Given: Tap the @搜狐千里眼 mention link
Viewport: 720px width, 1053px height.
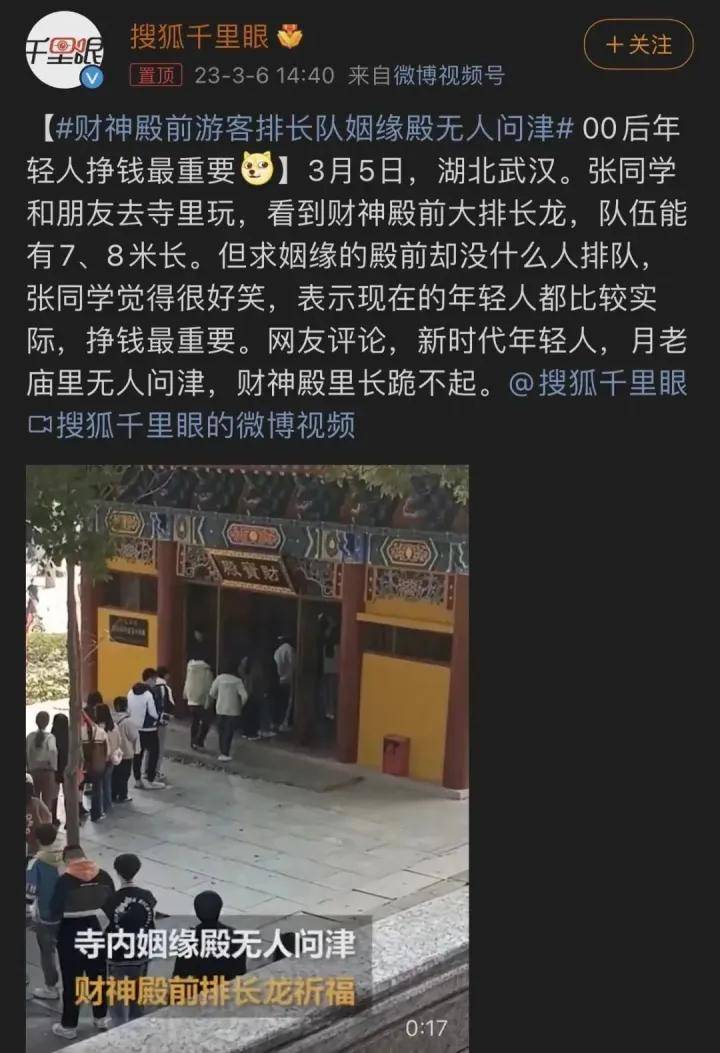Looking at the screenshot, I should click(x=597, y=385).
